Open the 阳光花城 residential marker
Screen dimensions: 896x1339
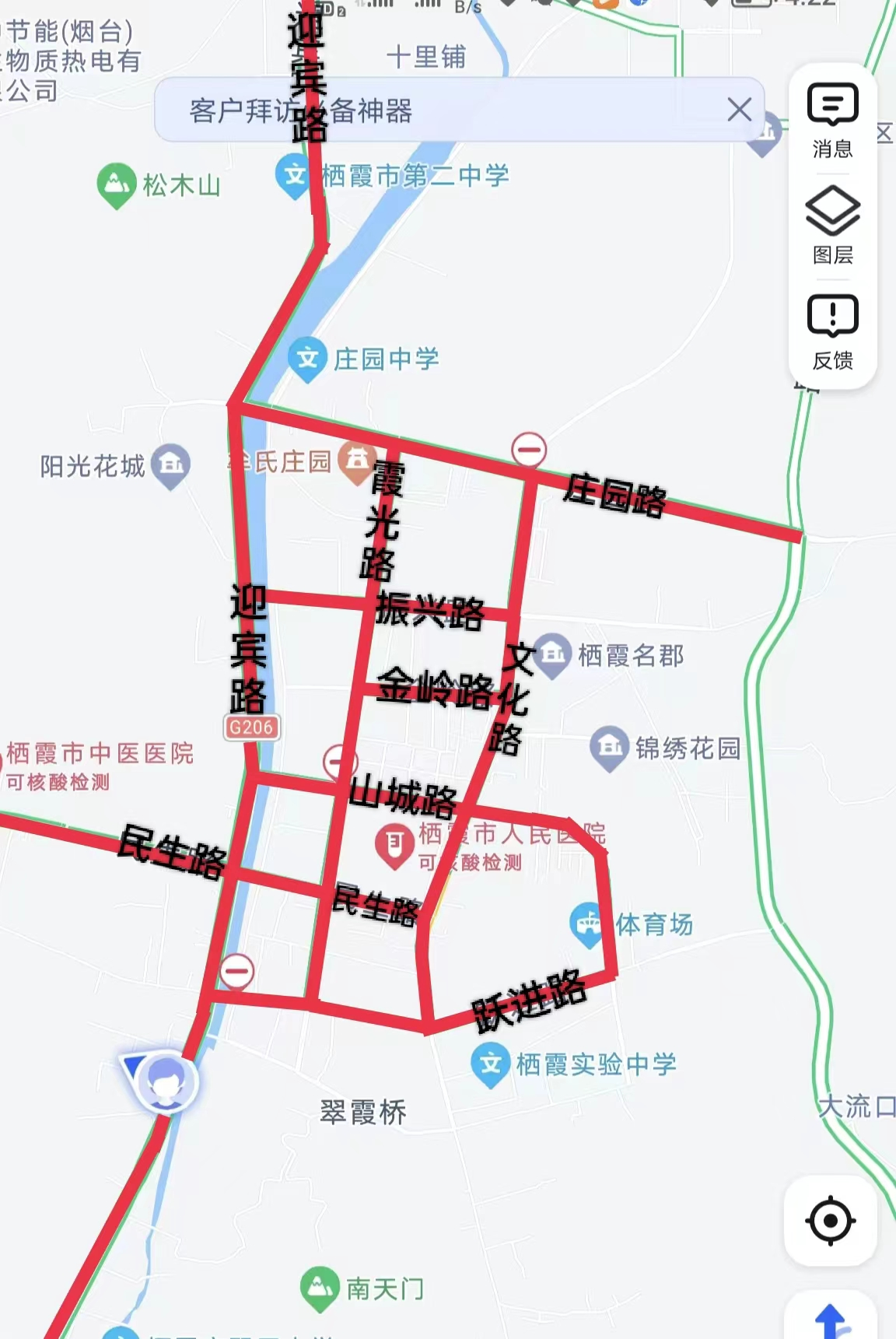coord(171,466)
